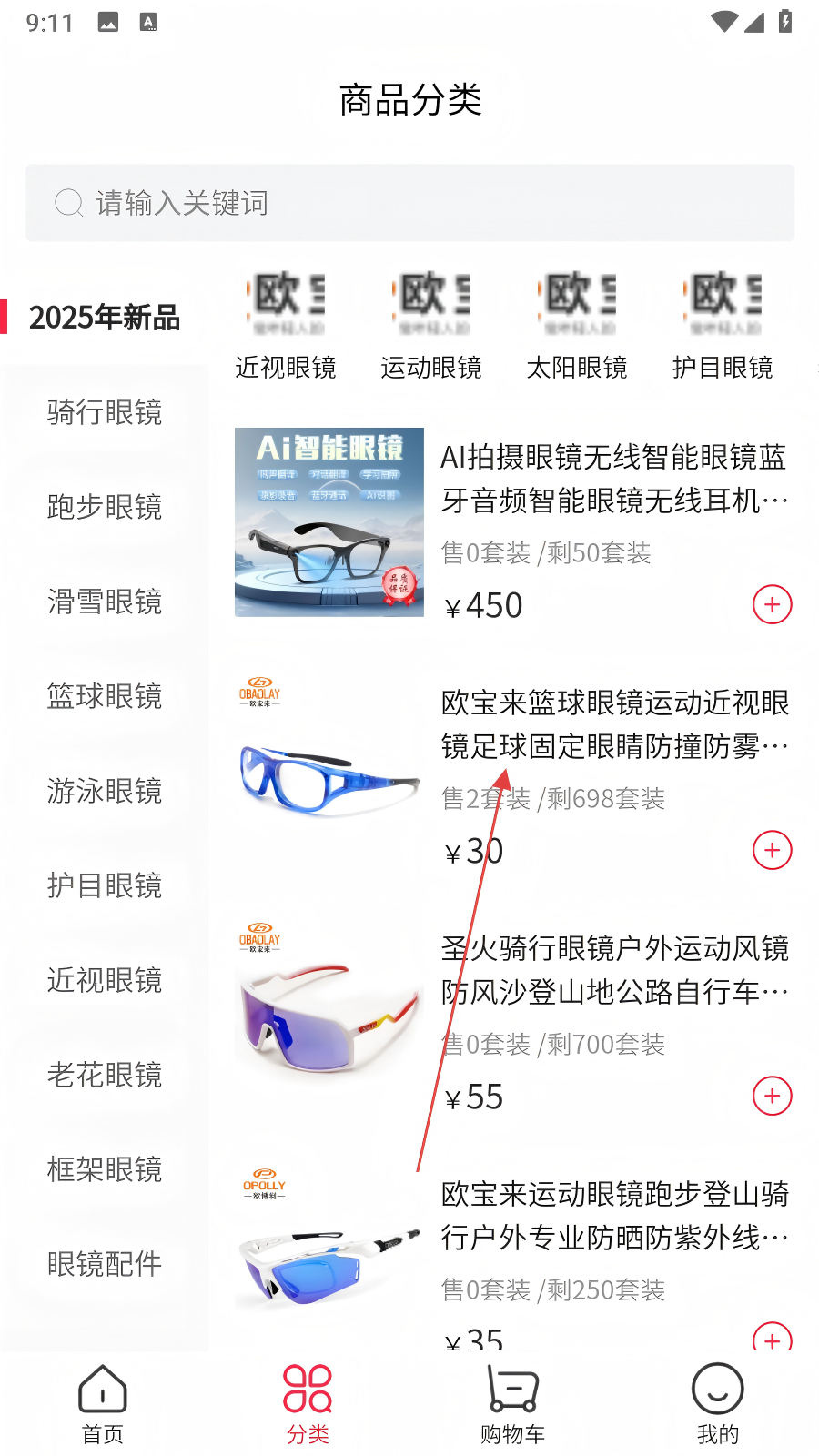Add the 欧宝来篮球眼镜 to cart
The image size is (819, 1456).
772,851
